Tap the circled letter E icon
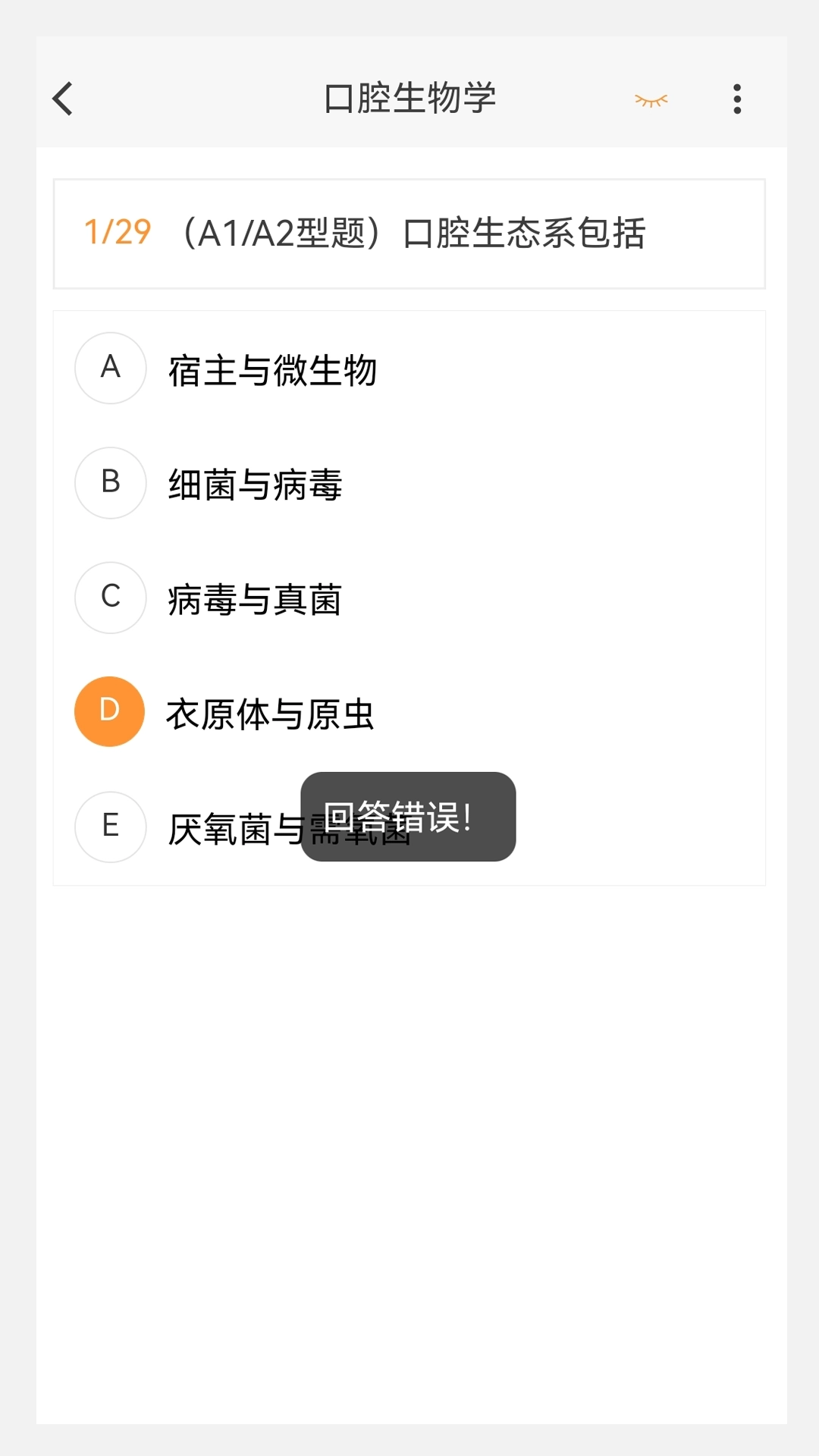 (x=110, y=826)
